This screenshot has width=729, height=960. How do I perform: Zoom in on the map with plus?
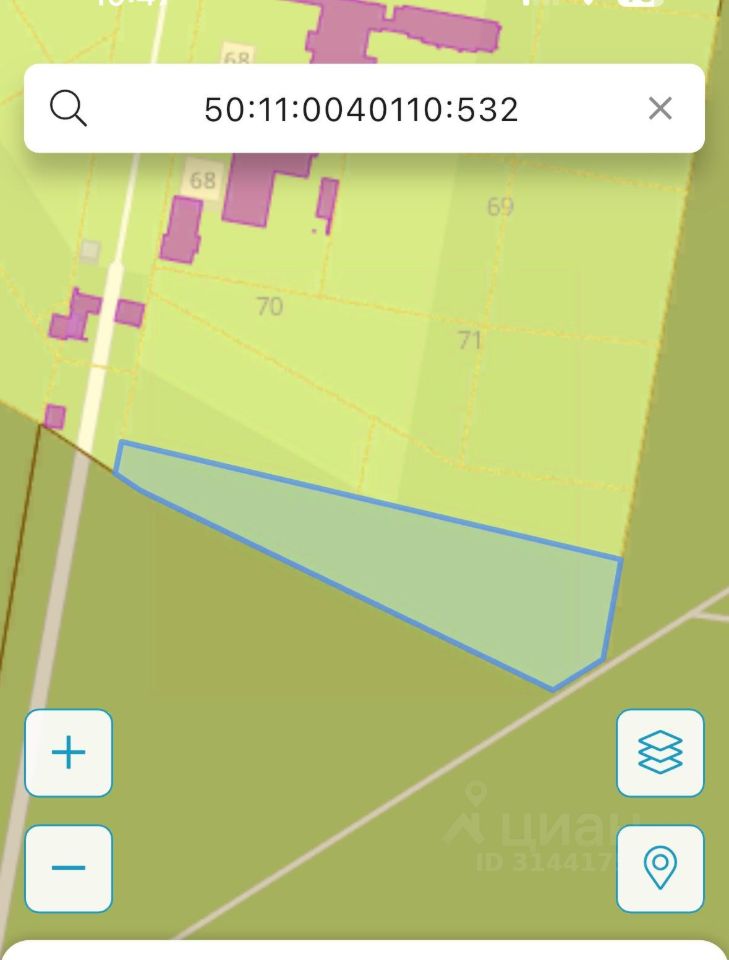(68, 753)
